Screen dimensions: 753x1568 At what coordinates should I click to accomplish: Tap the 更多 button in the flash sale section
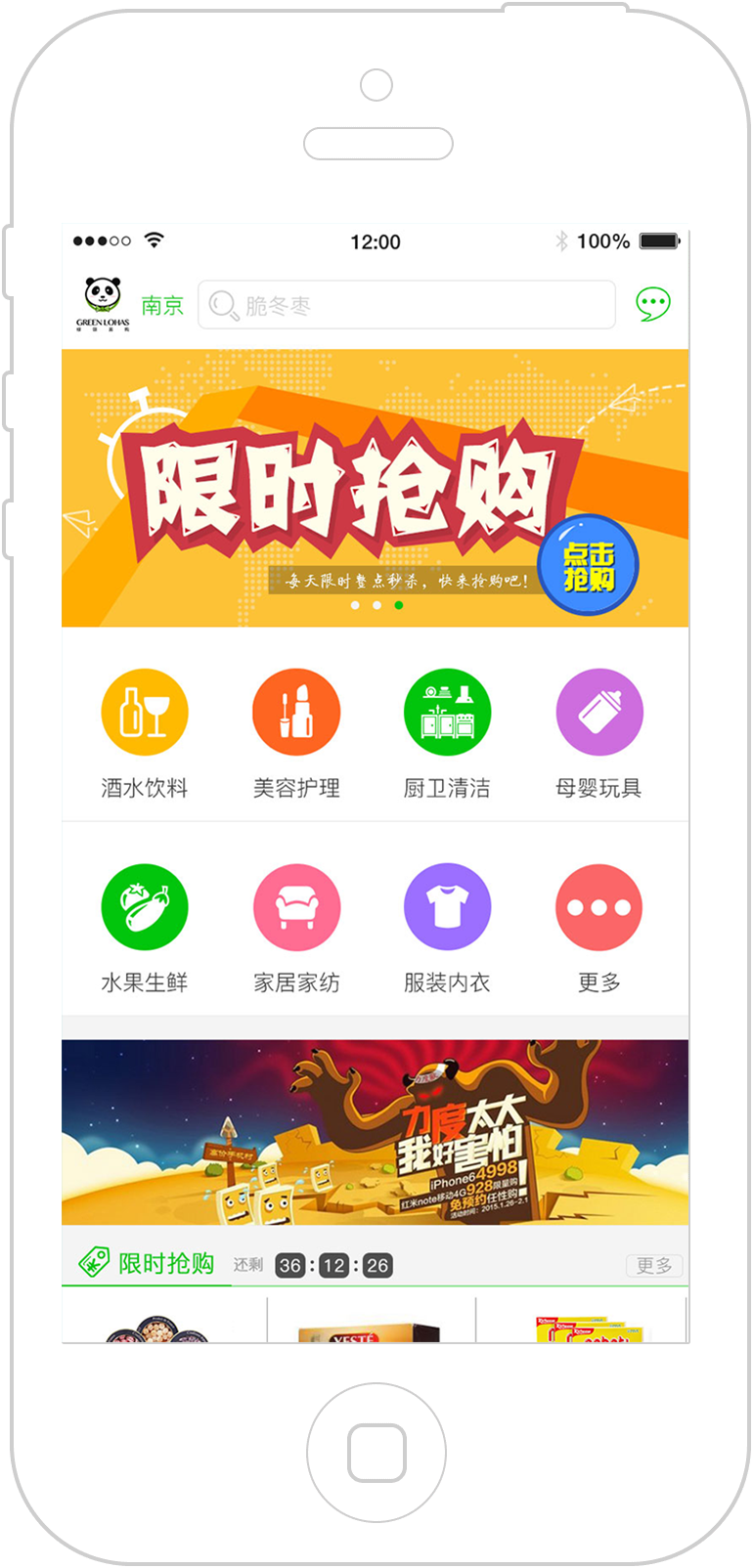[x=654, y=1266]
